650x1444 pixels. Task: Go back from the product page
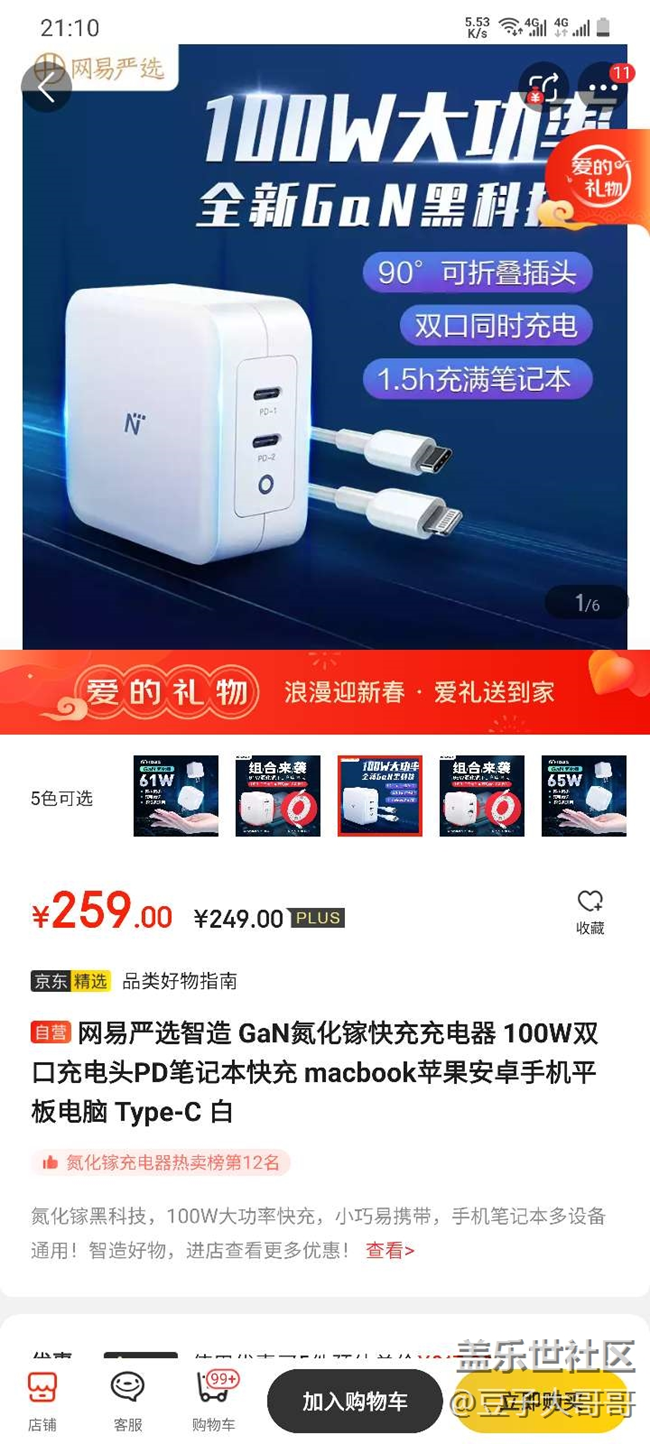click(46, 88)
